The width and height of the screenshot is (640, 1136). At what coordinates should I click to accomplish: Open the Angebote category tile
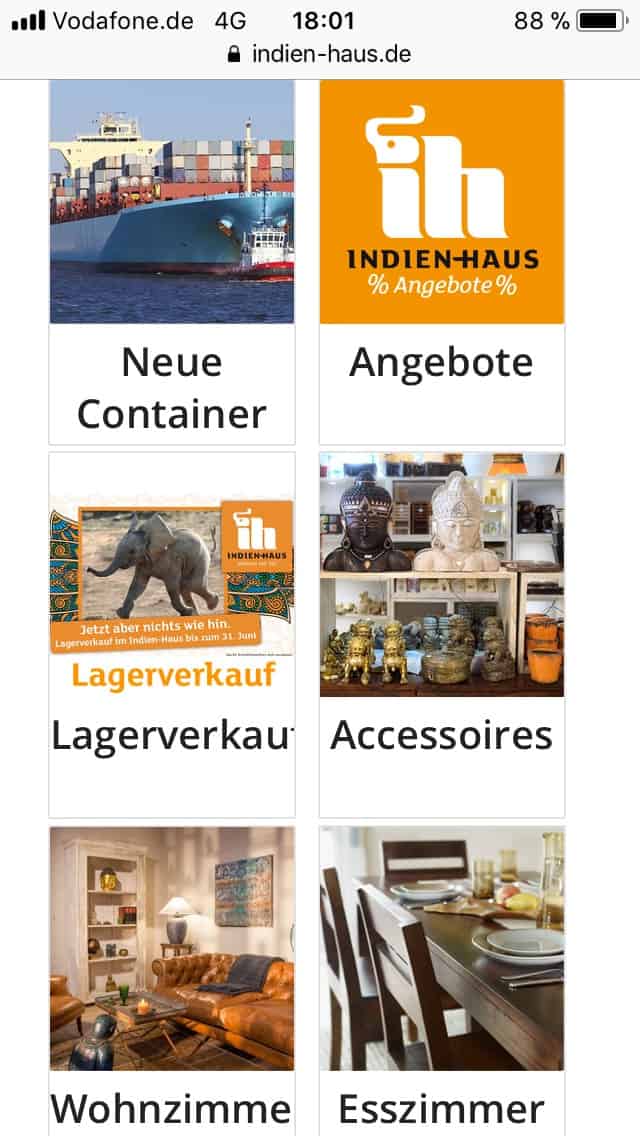441,262
